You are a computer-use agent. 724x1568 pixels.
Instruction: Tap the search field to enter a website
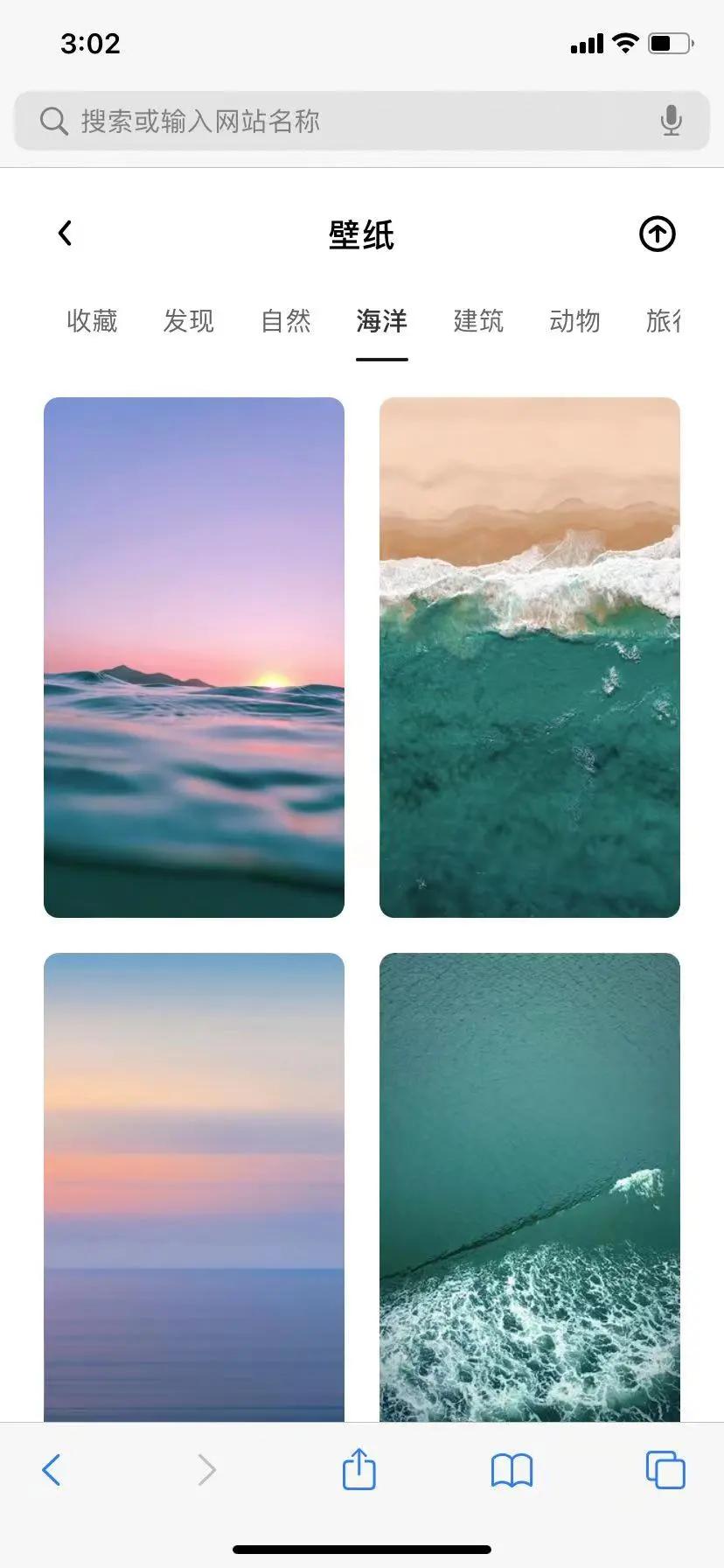tap(350, 121)
